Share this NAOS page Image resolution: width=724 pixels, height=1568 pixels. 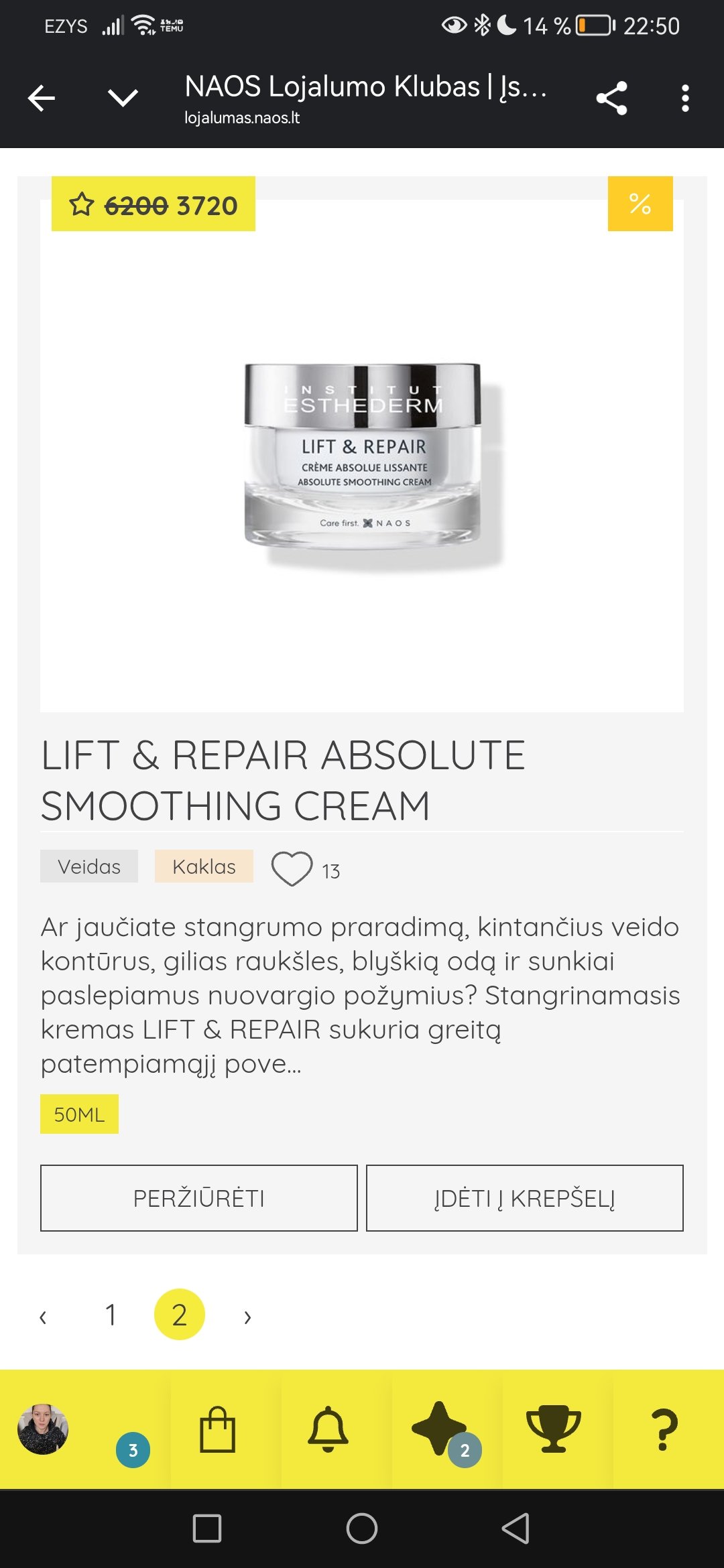(611, 99)
